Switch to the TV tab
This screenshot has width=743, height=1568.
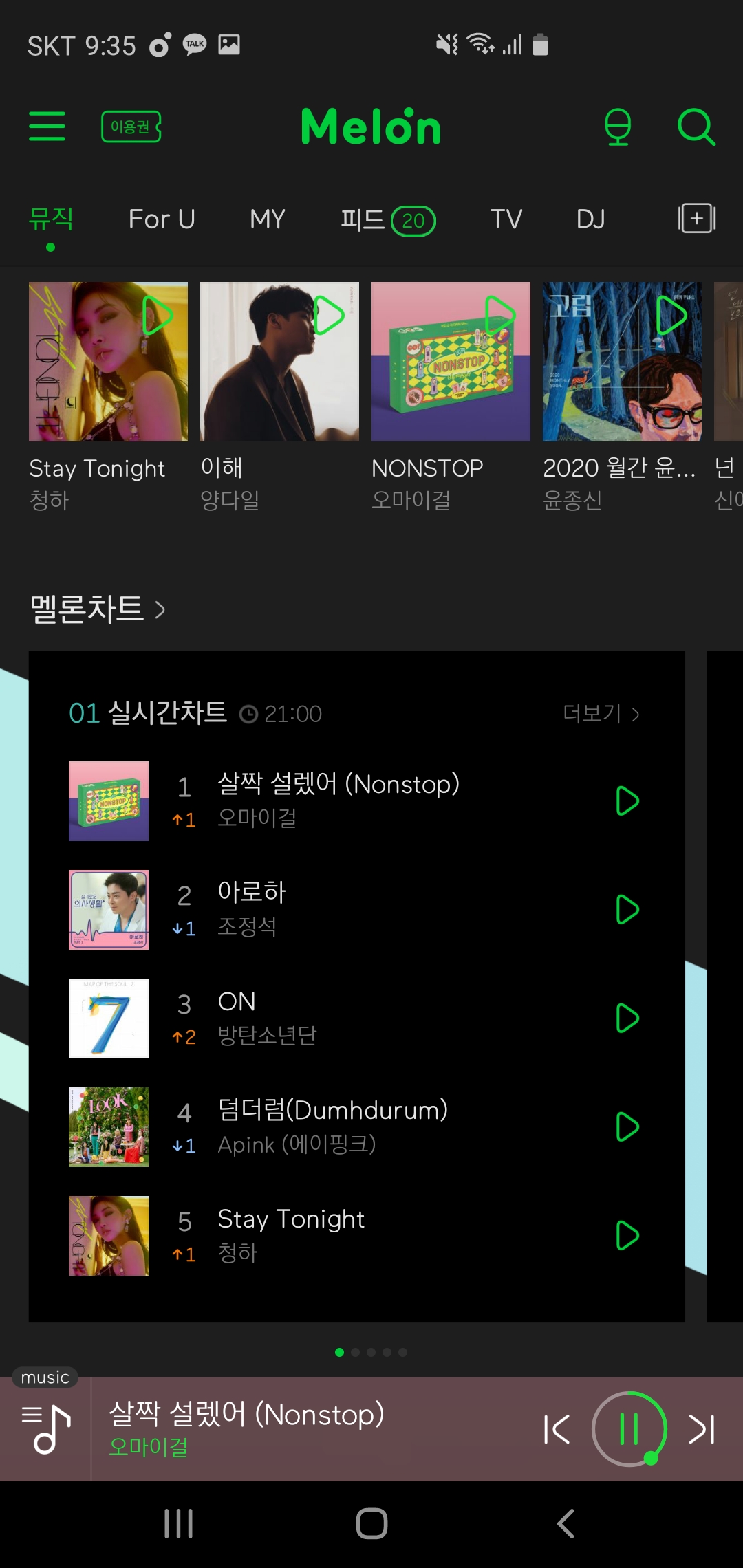pyautogui.click(x=506, y=219)
